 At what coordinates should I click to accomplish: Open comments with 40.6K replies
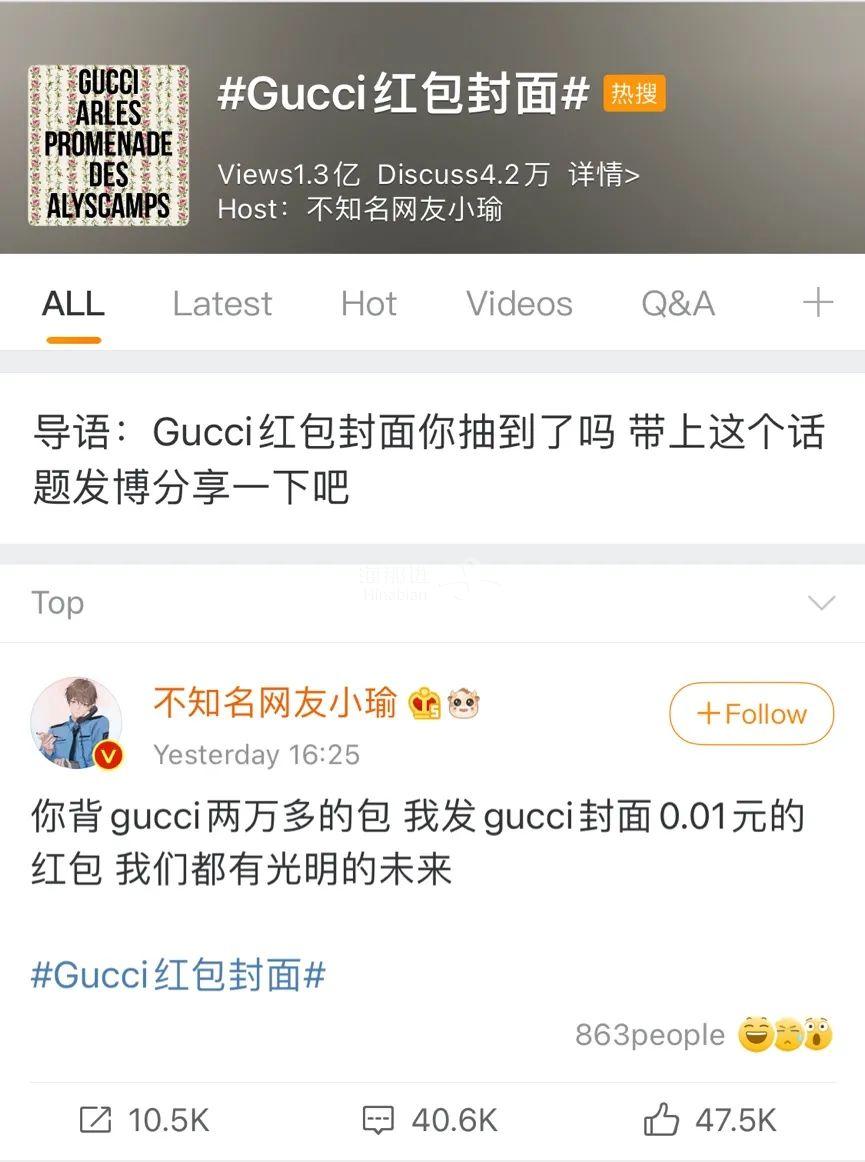[x=430, y=1120]
